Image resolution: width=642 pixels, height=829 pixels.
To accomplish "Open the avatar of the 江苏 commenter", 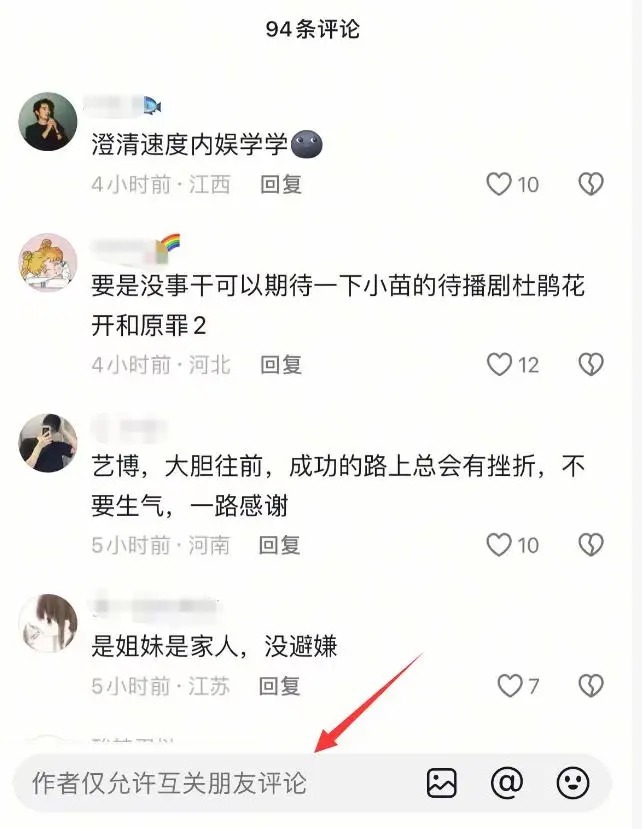I will coord(48,623).
